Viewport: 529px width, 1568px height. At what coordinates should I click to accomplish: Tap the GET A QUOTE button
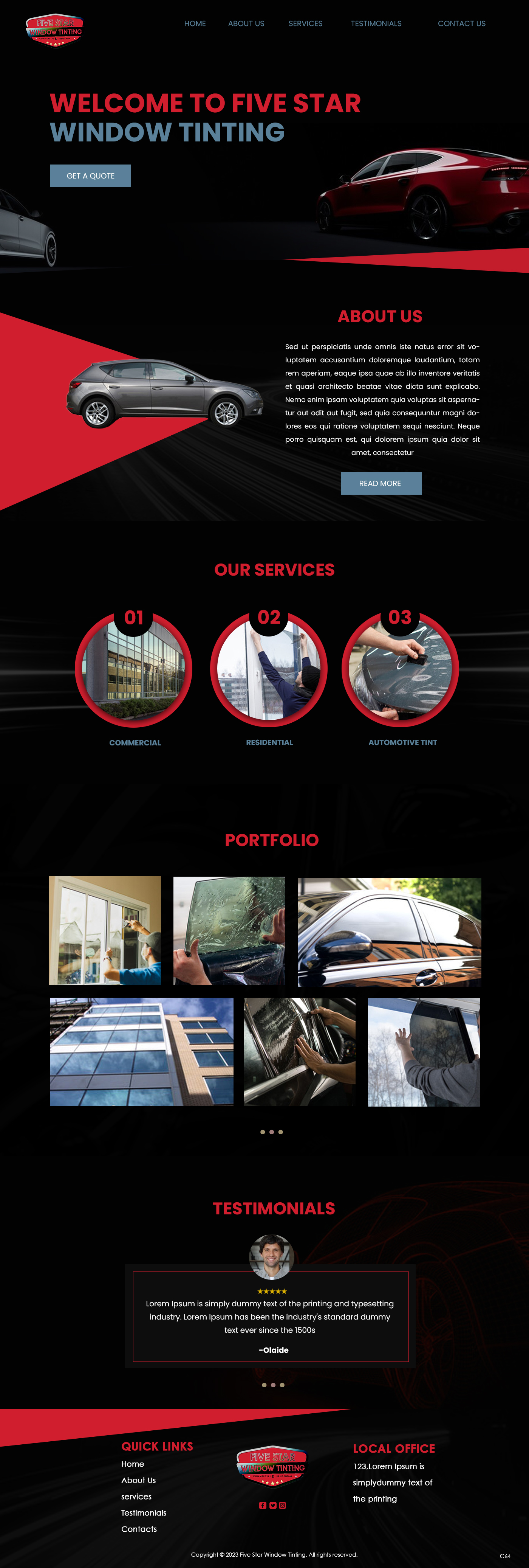(x=90, y=176)
